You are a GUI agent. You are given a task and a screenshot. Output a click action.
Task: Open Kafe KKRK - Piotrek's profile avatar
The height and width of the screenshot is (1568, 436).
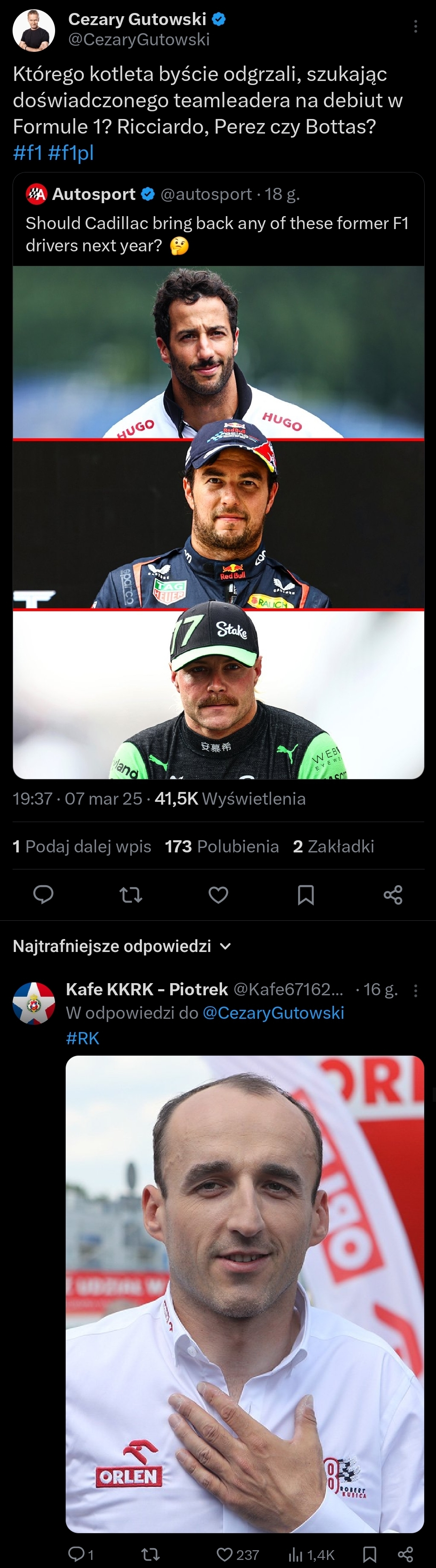(x=34, y=1003)
